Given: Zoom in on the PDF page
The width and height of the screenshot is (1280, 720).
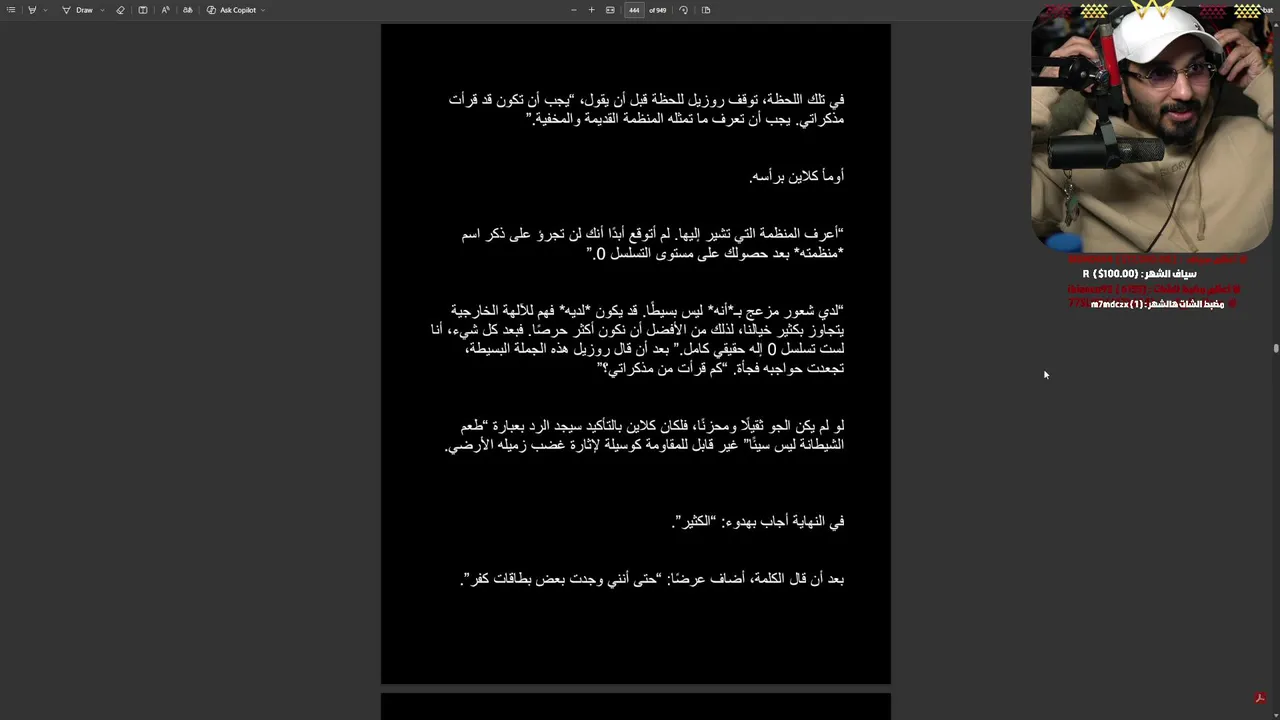Looking at the screenshot, I should tap(591, 10).
